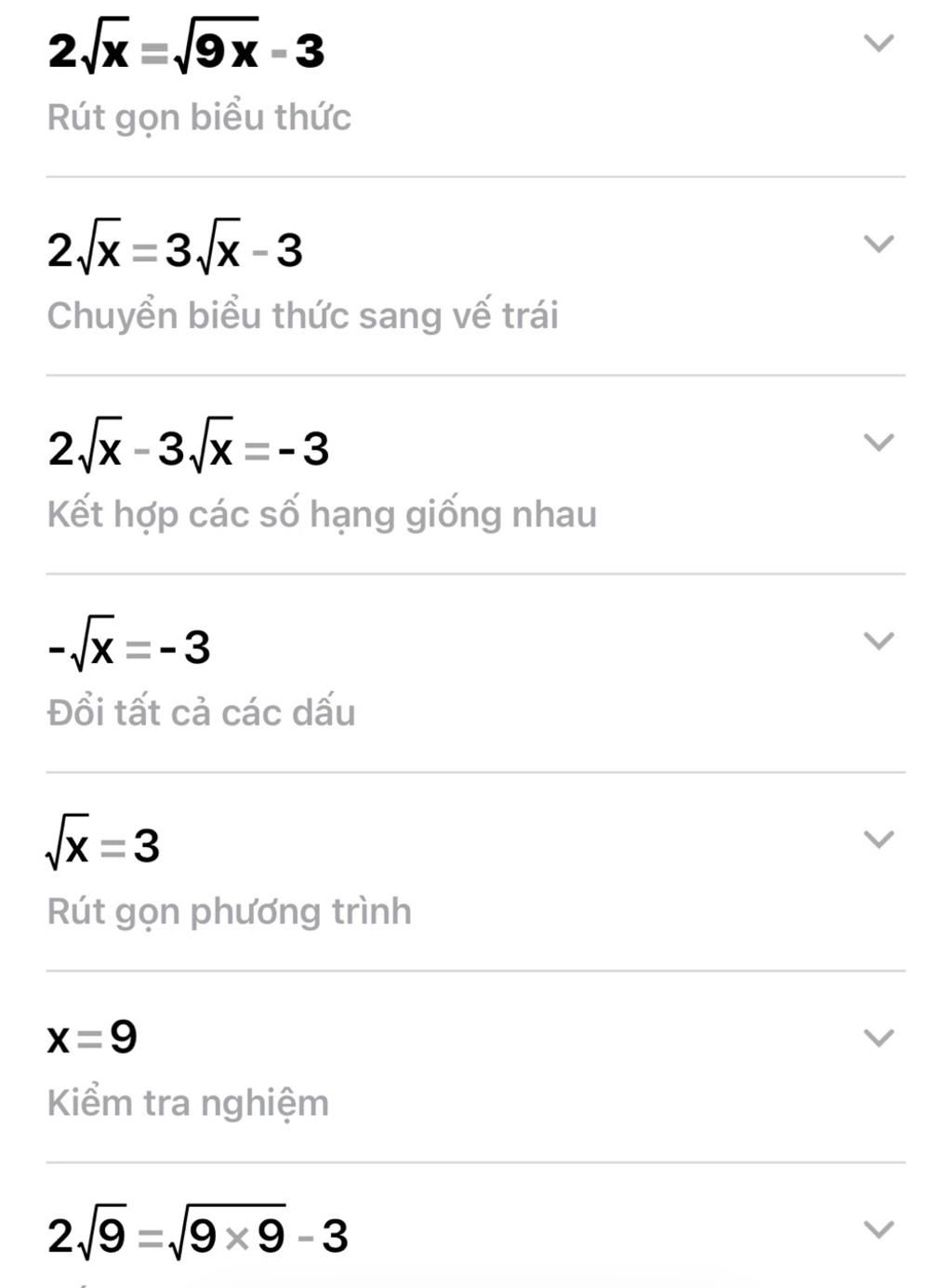Tap 'Đổi tất cả các dấu' label
This screenshot has width=952, height=1288.
(x=202, y=712)
